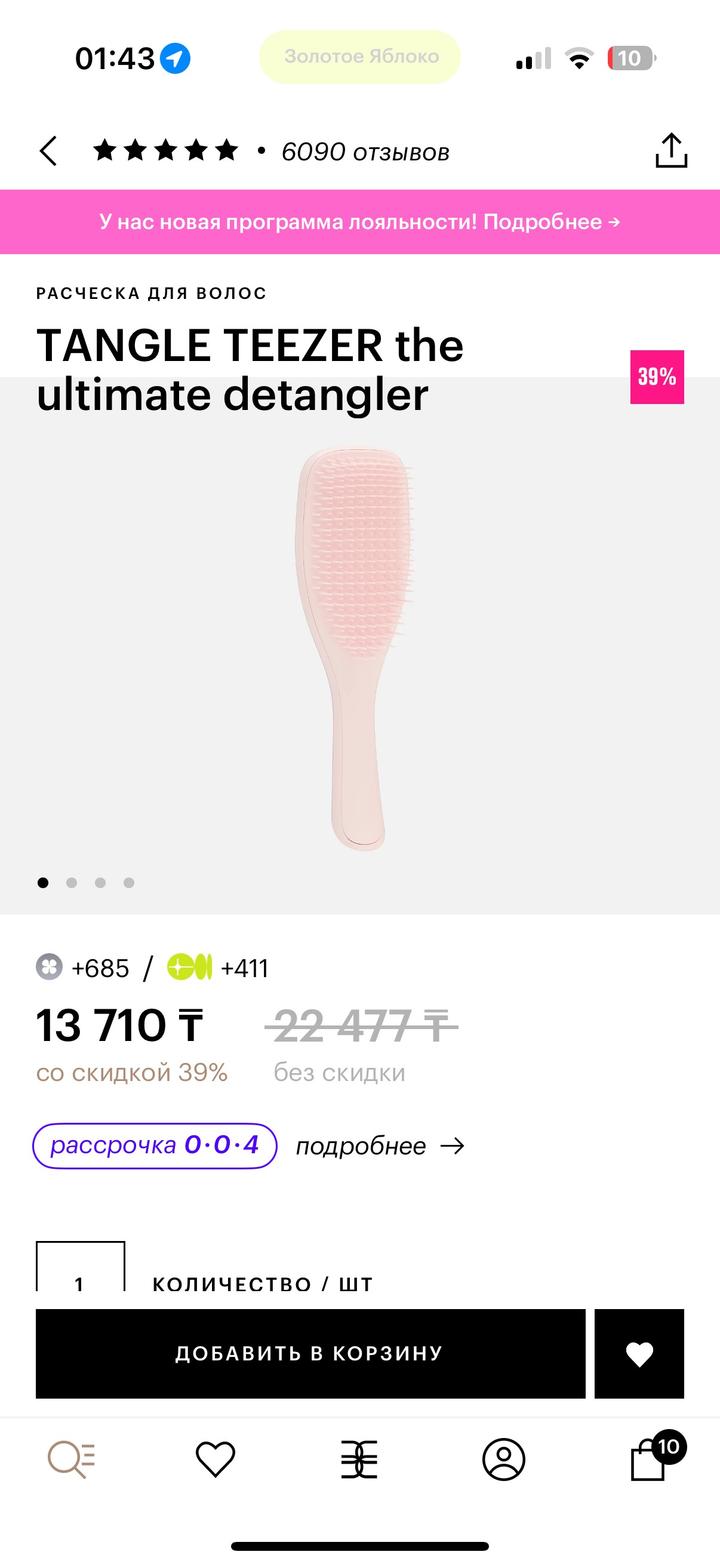The width and height of the screenshot is (720, 1565).
Task: Open the 6090 отзывов reviews
Action: click(365, 152)
